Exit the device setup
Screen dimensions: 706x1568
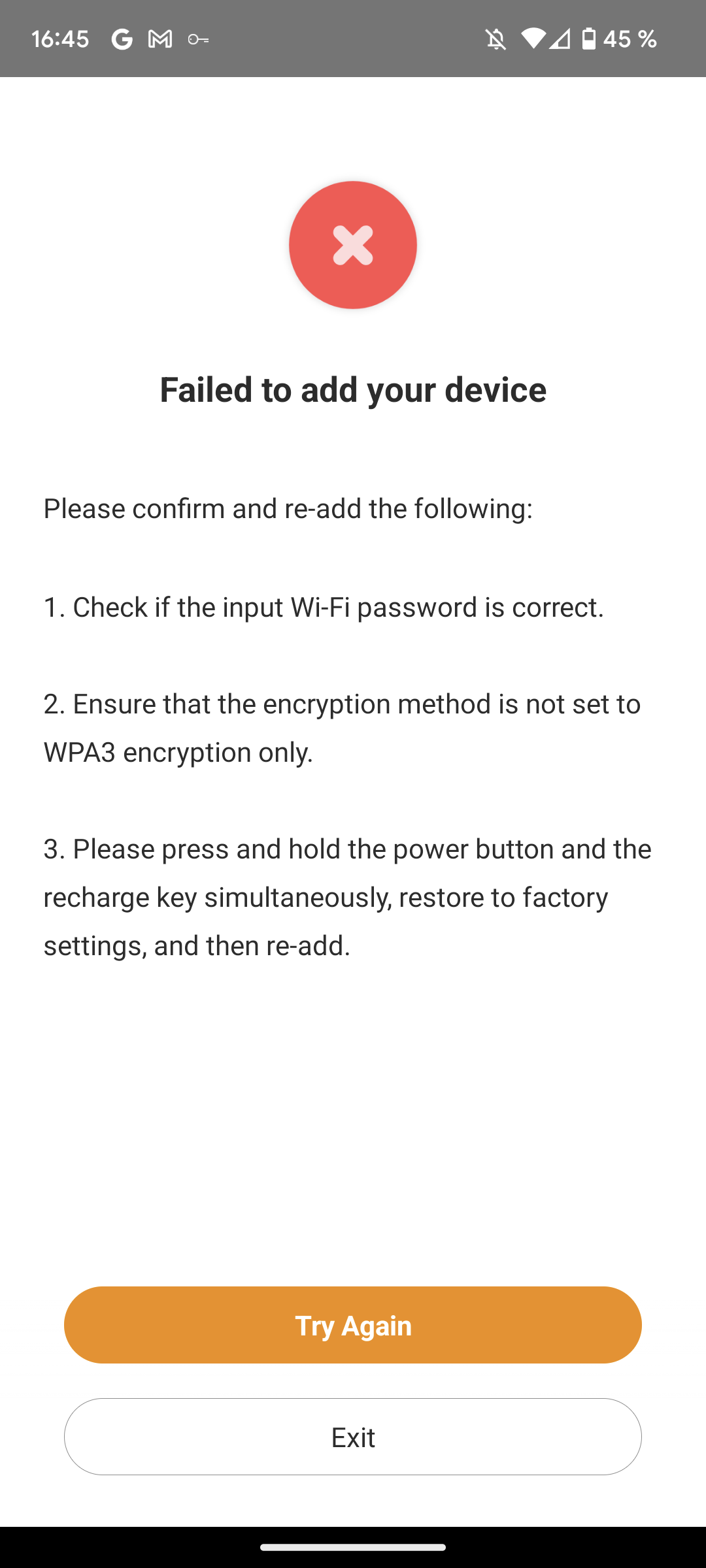(353, 1437)
